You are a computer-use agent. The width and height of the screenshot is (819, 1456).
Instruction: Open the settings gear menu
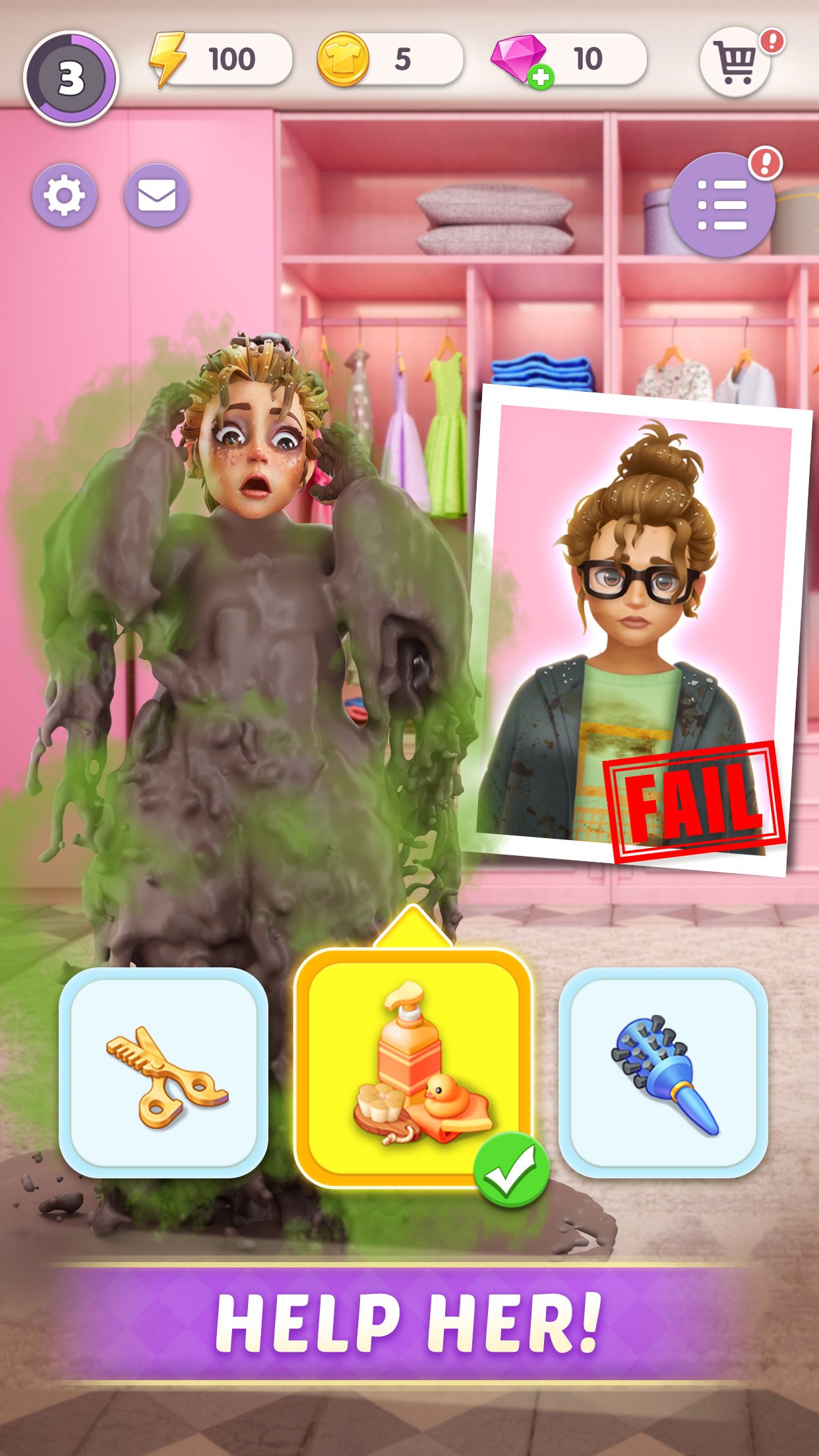click(x=64, y=195)
